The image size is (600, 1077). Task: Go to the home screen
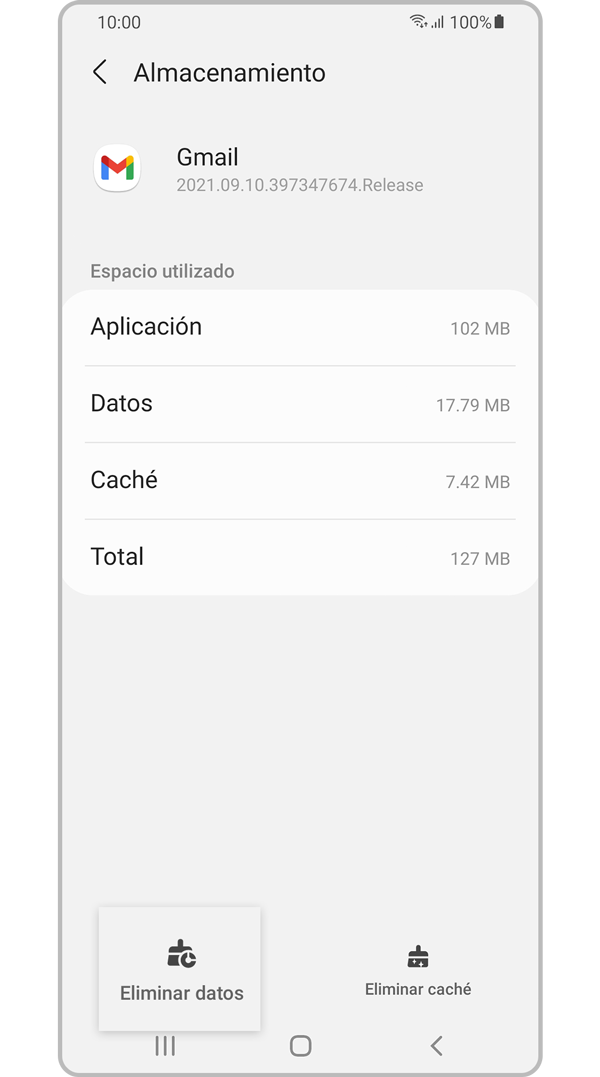coord(300,1046)
